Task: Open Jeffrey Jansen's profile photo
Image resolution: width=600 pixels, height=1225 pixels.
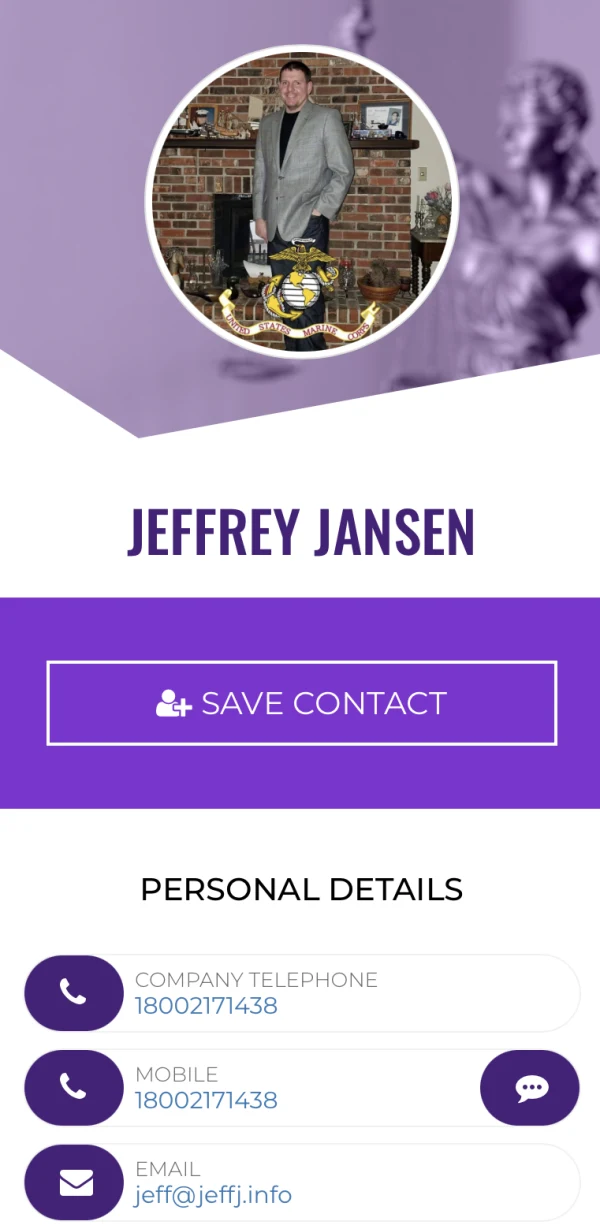Action: coord(301,200)
